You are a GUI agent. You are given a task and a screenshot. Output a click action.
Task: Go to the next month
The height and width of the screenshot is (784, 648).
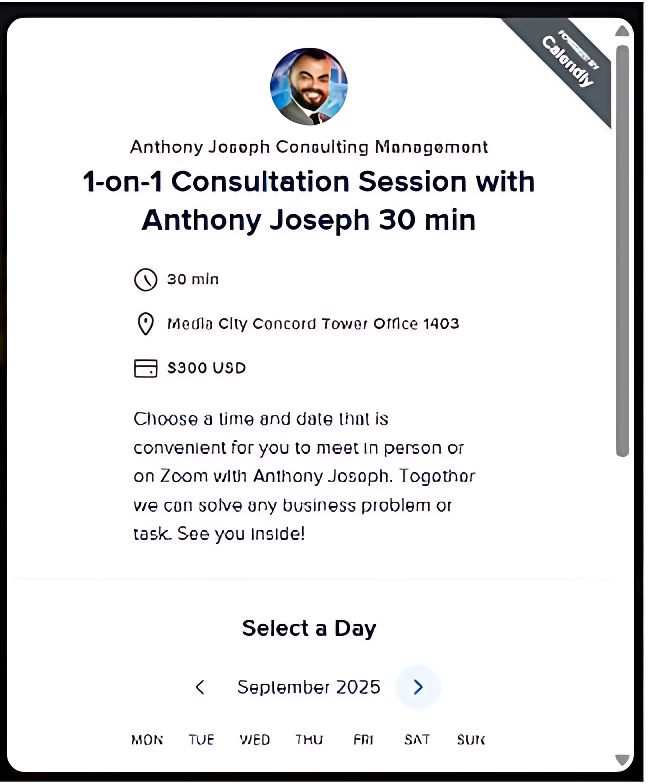point(418,687)
